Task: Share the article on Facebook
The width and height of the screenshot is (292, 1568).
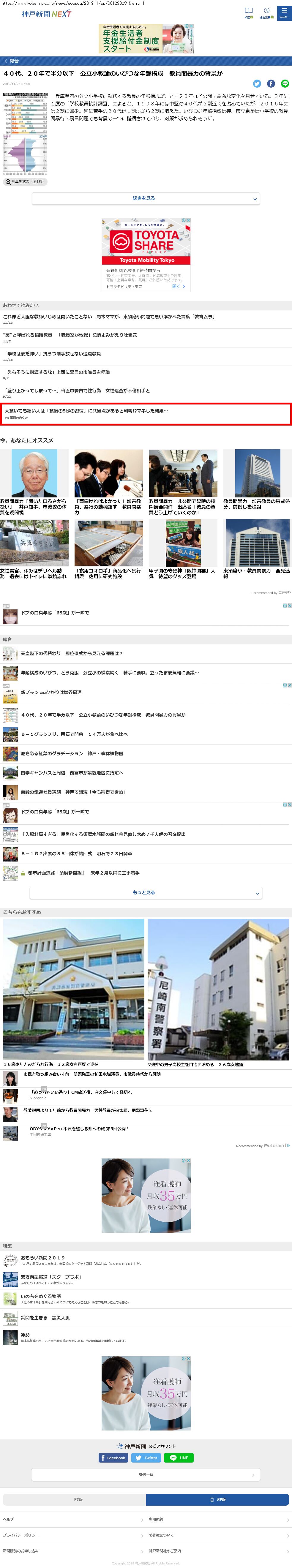Action: tap(271, 83)
